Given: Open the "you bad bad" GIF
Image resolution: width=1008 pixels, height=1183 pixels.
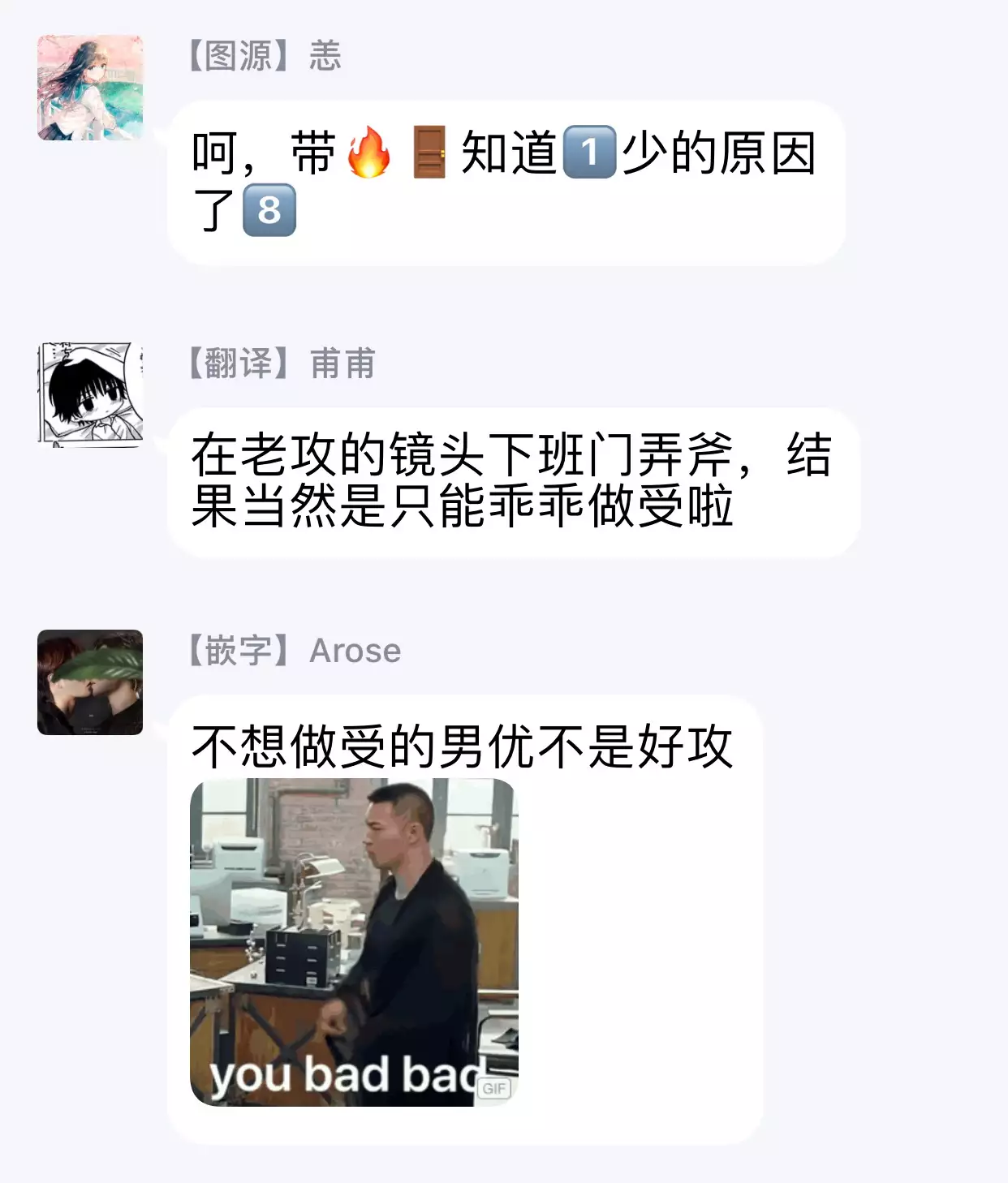Looking at the screenshot, I should click(x=354, y=942).
